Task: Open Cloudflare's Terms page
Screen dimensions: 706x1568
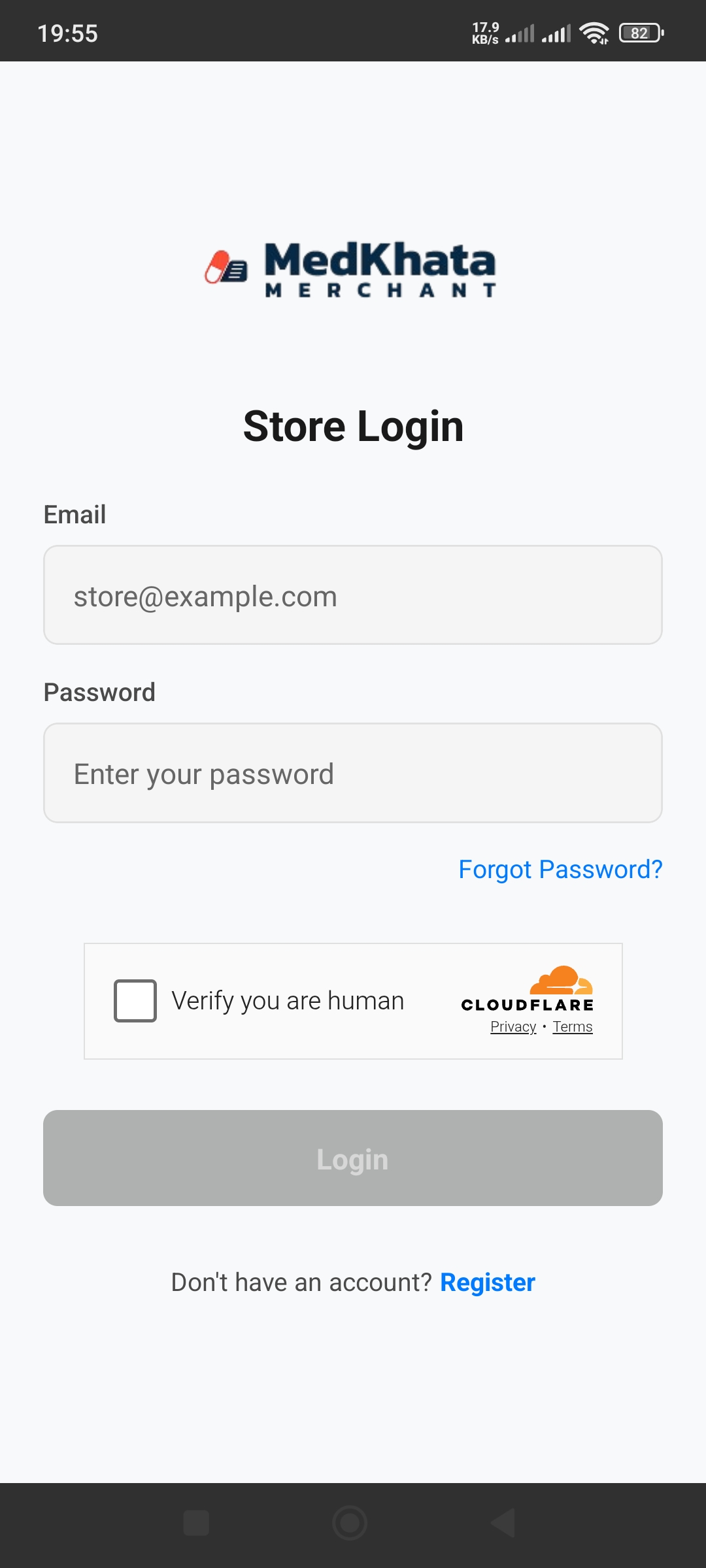Action: [572, 1026]
